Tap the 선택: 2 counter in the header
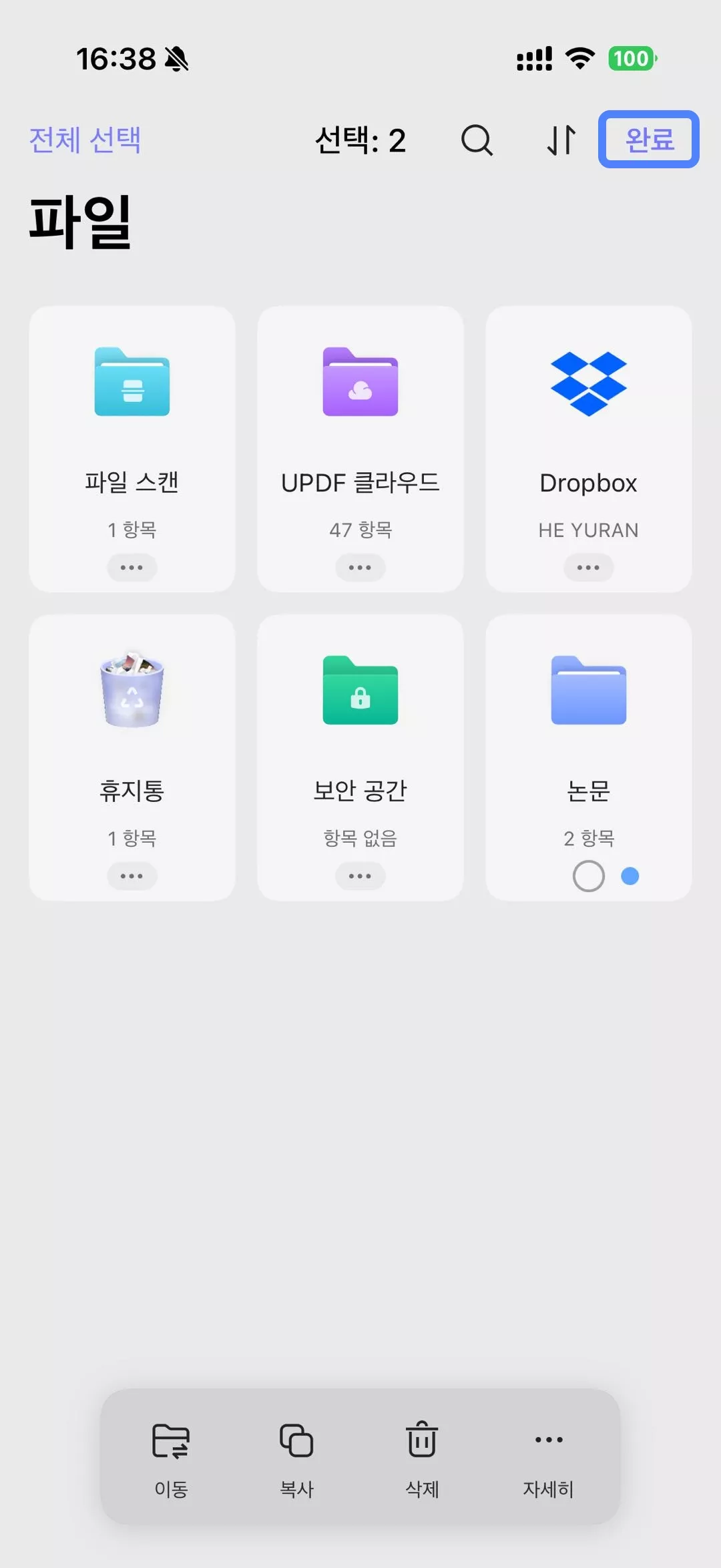This screenshot has height=1568, width=721. coord(361,141)
